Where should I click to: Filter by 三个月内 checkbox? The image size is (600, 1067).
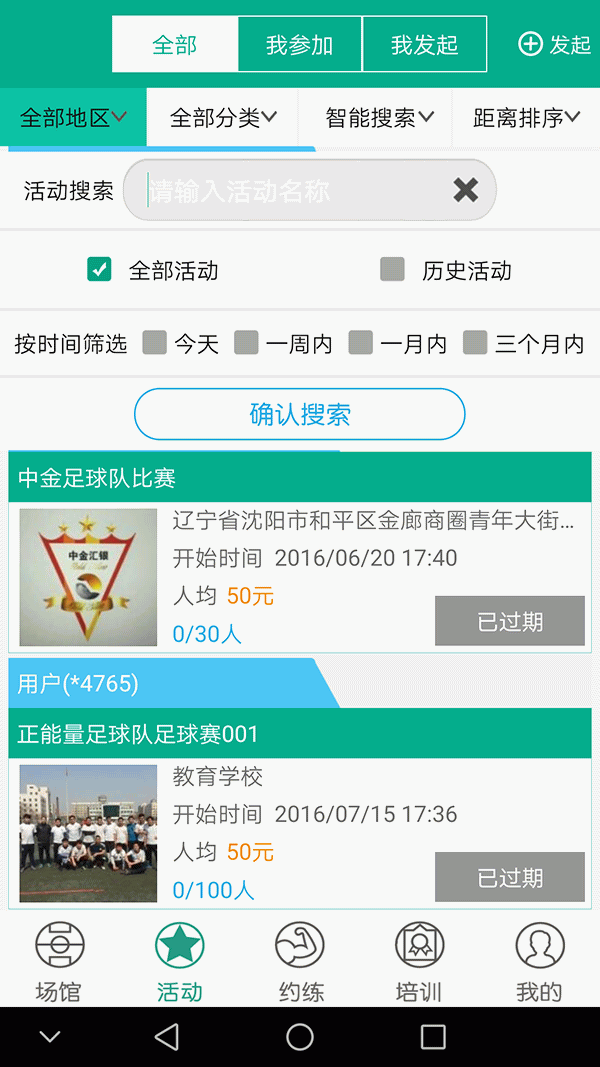point(476,343)
